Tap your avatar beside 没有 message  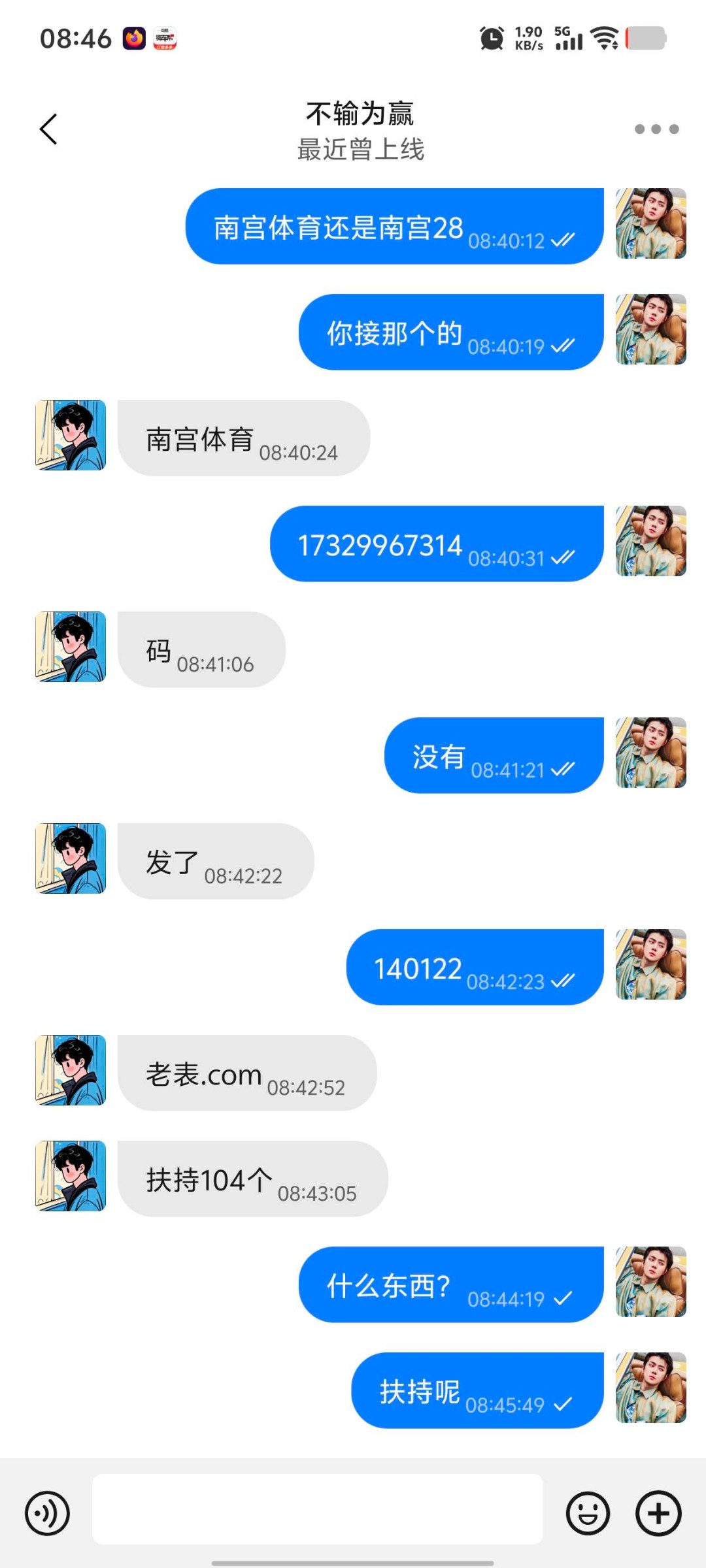651,751
